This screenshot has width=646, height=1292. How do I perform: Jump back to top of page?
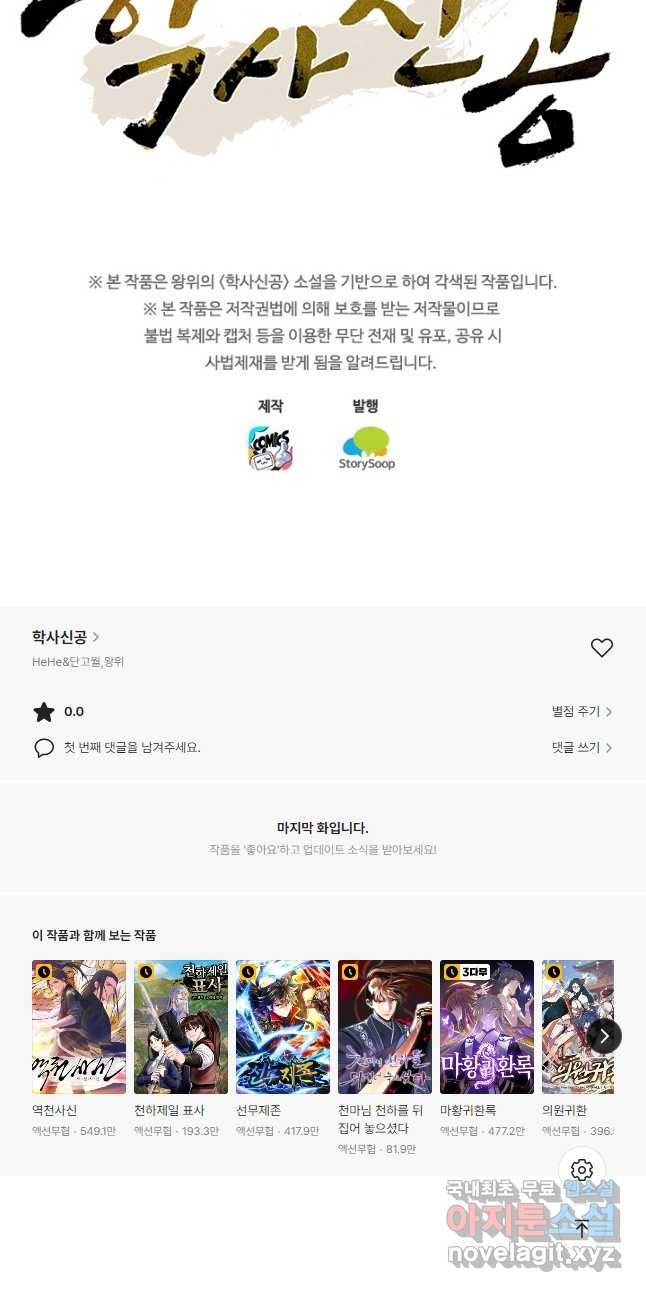pos(582,1229)
